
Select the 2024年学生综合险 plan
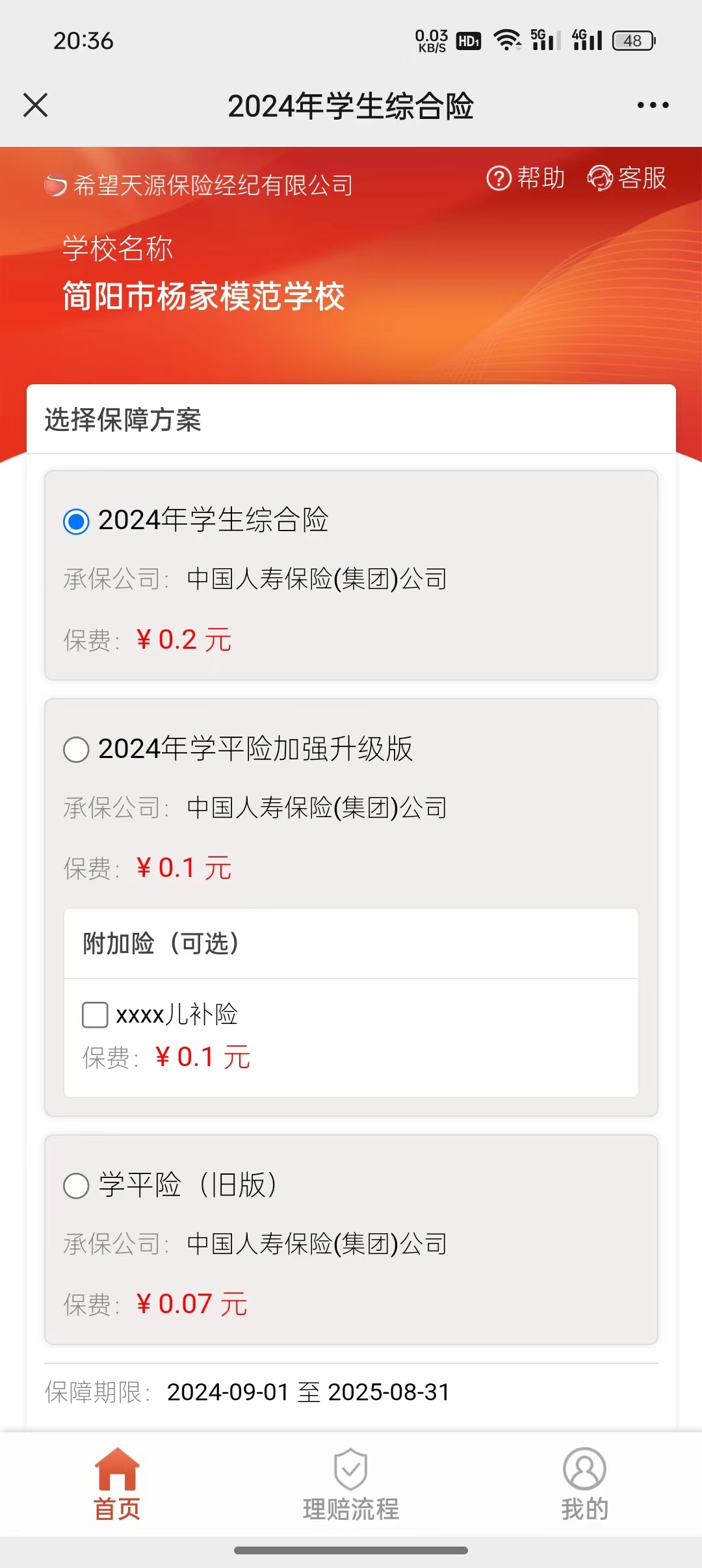pos(76,521)
